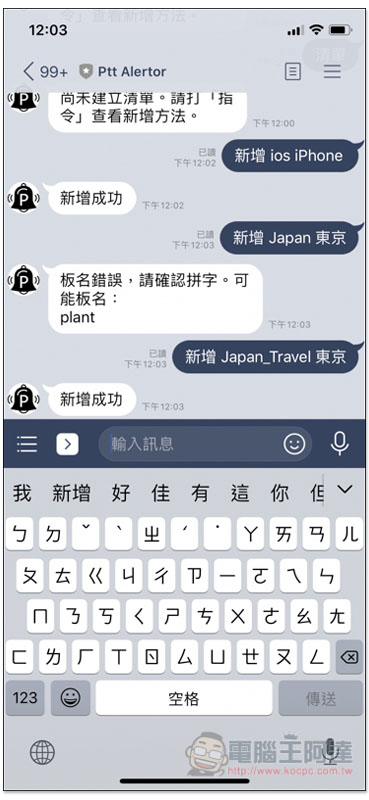Start voice message with microphone icon

(x=339, y=443)
